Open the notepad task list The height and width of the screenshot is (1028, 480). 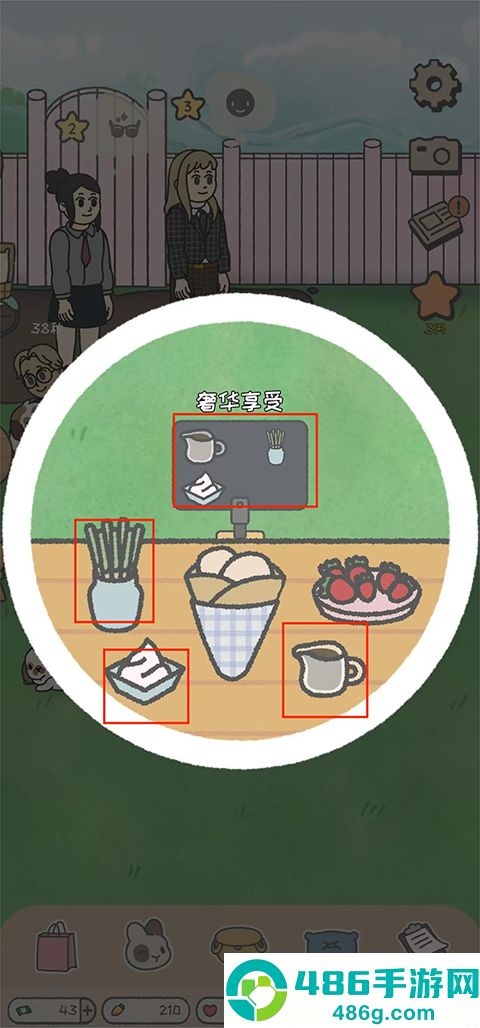click(x=422, y=941)
